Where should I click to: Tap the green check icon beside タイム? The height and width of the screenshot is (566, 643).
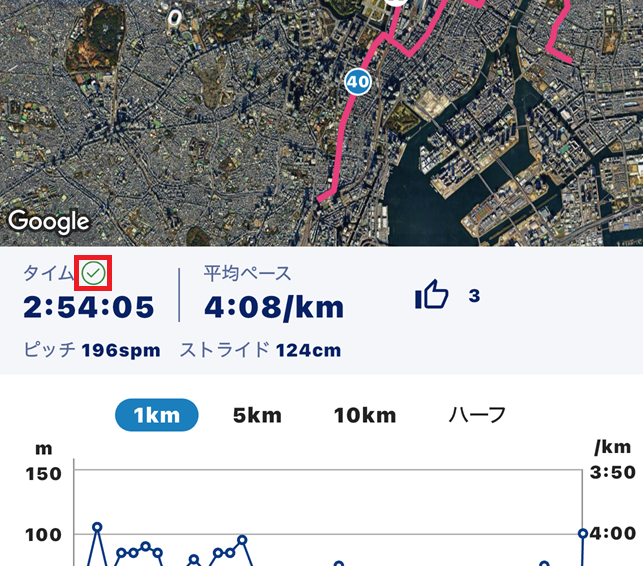point(93,272)
